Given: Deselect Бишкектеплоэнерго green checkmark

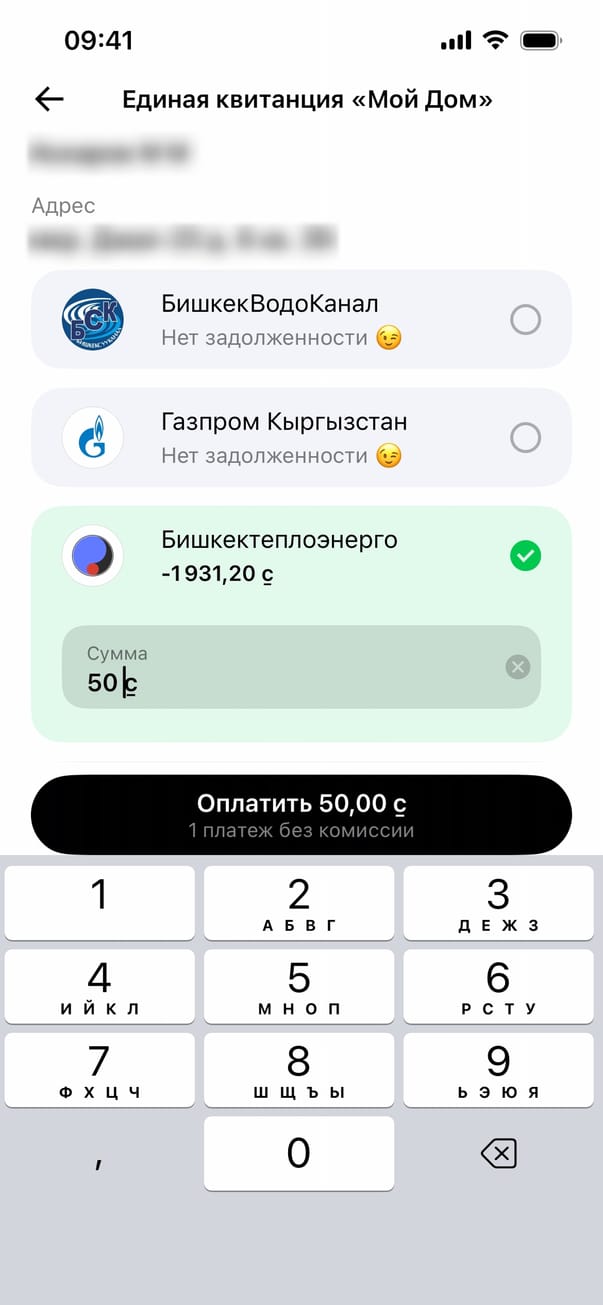Looking at the screenshot, I should (x=525, y=556).
